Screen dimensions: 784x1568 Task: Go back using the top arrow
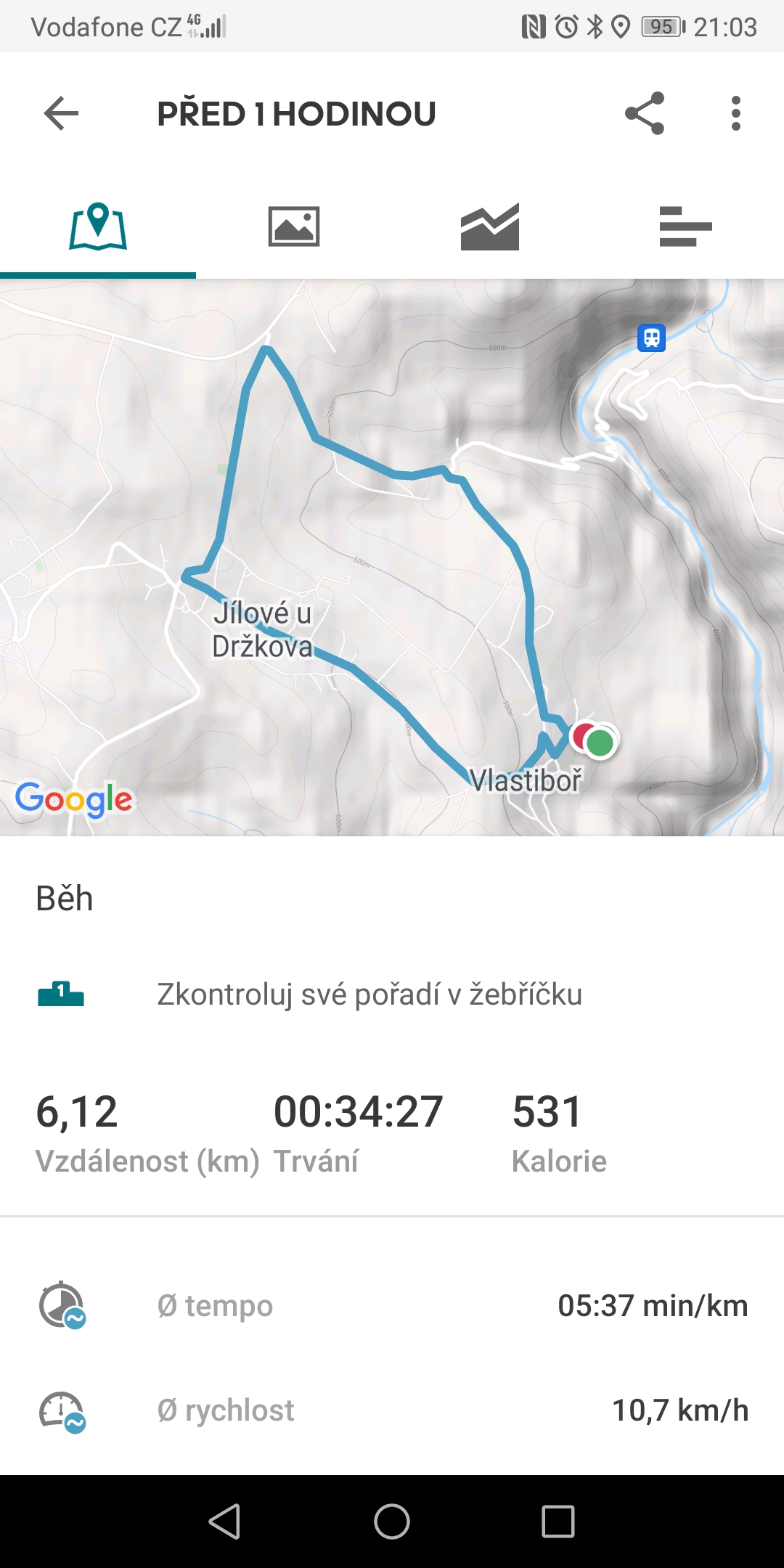[61, 114]
